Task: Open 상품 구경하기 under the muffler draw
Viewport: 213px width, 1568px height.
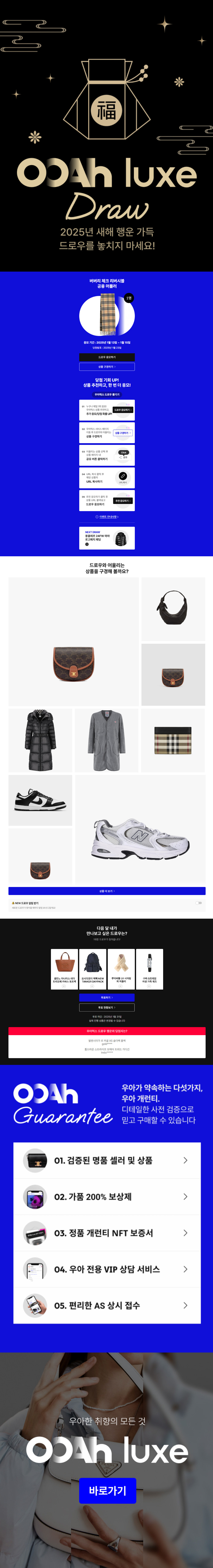Action: [107, 366]
